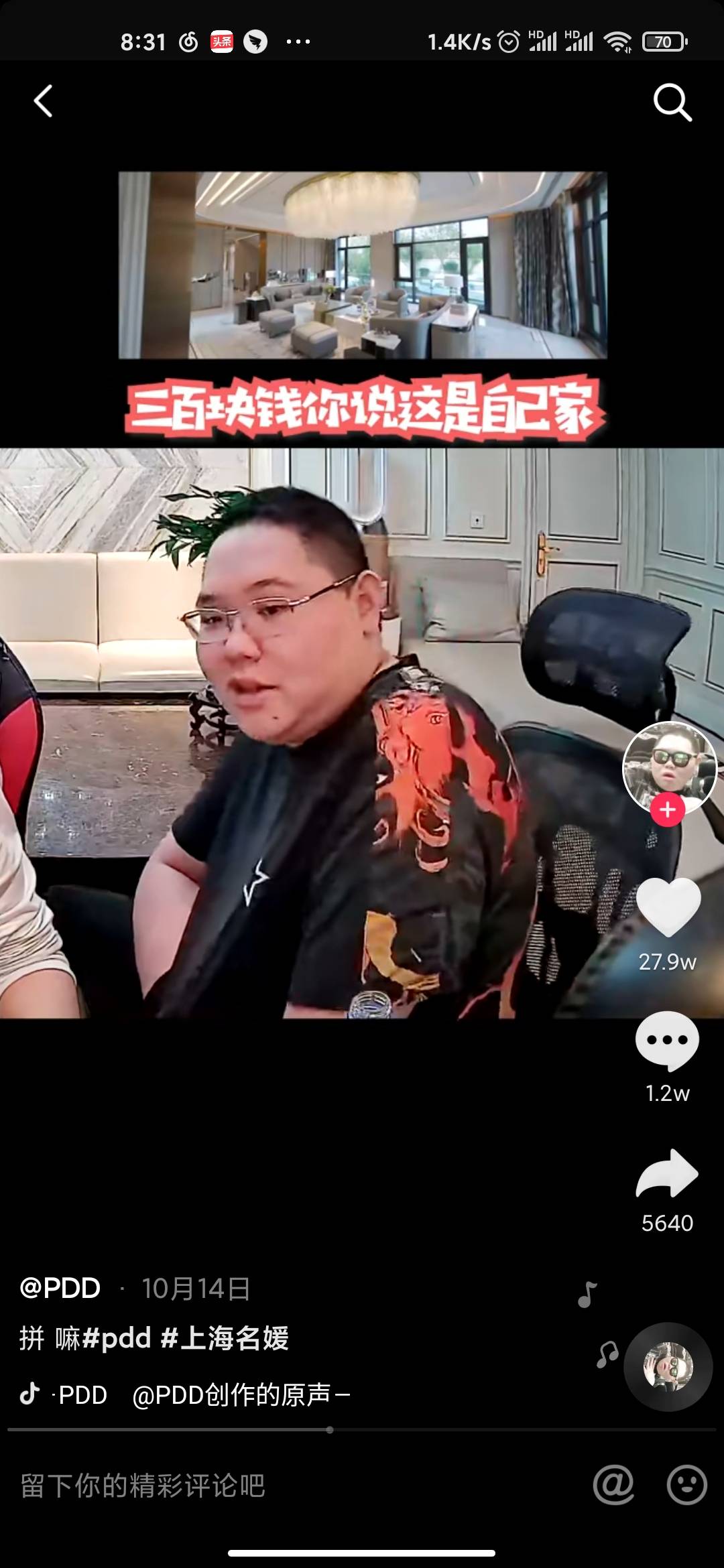Open the comments bubble

coord(667,1041)
